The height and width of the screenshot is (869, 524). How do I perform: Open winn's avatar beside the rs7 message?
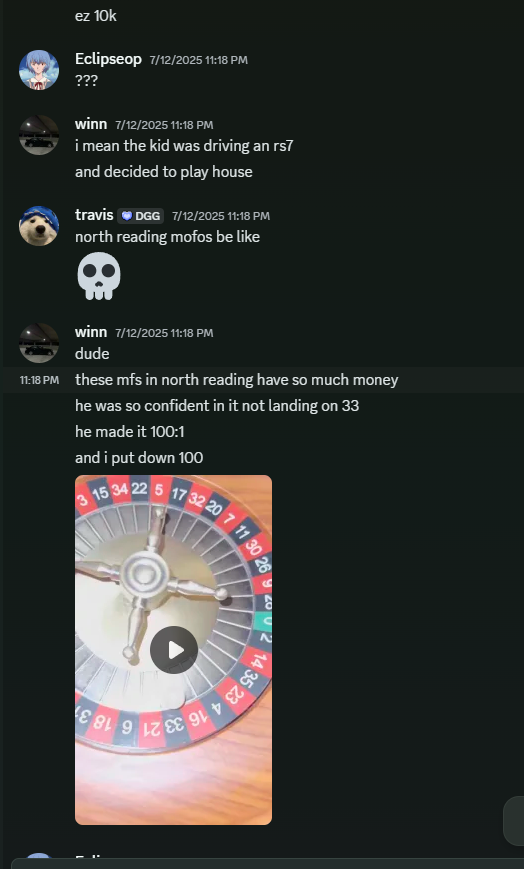pos(39,135)
